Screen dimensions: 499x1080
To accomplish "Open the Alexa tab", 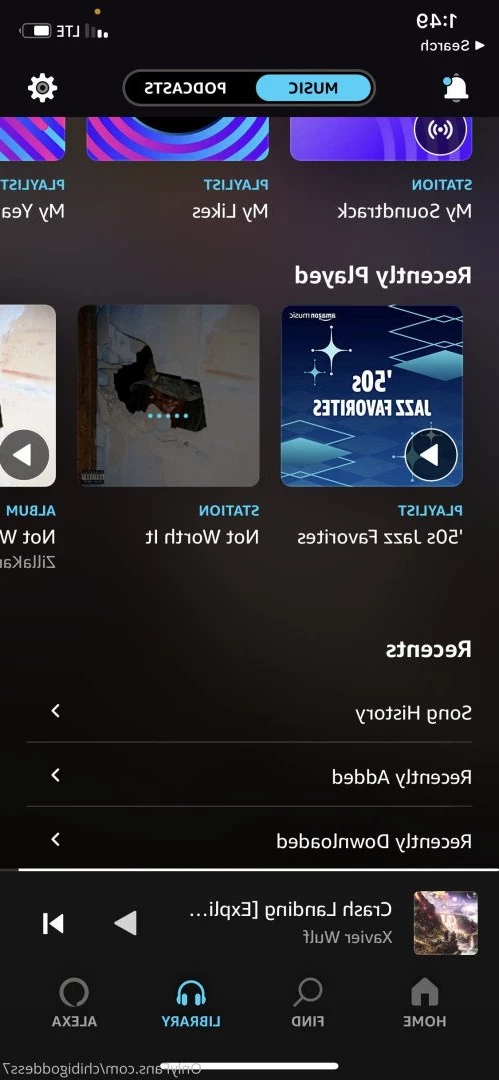I will [74, 1004].
